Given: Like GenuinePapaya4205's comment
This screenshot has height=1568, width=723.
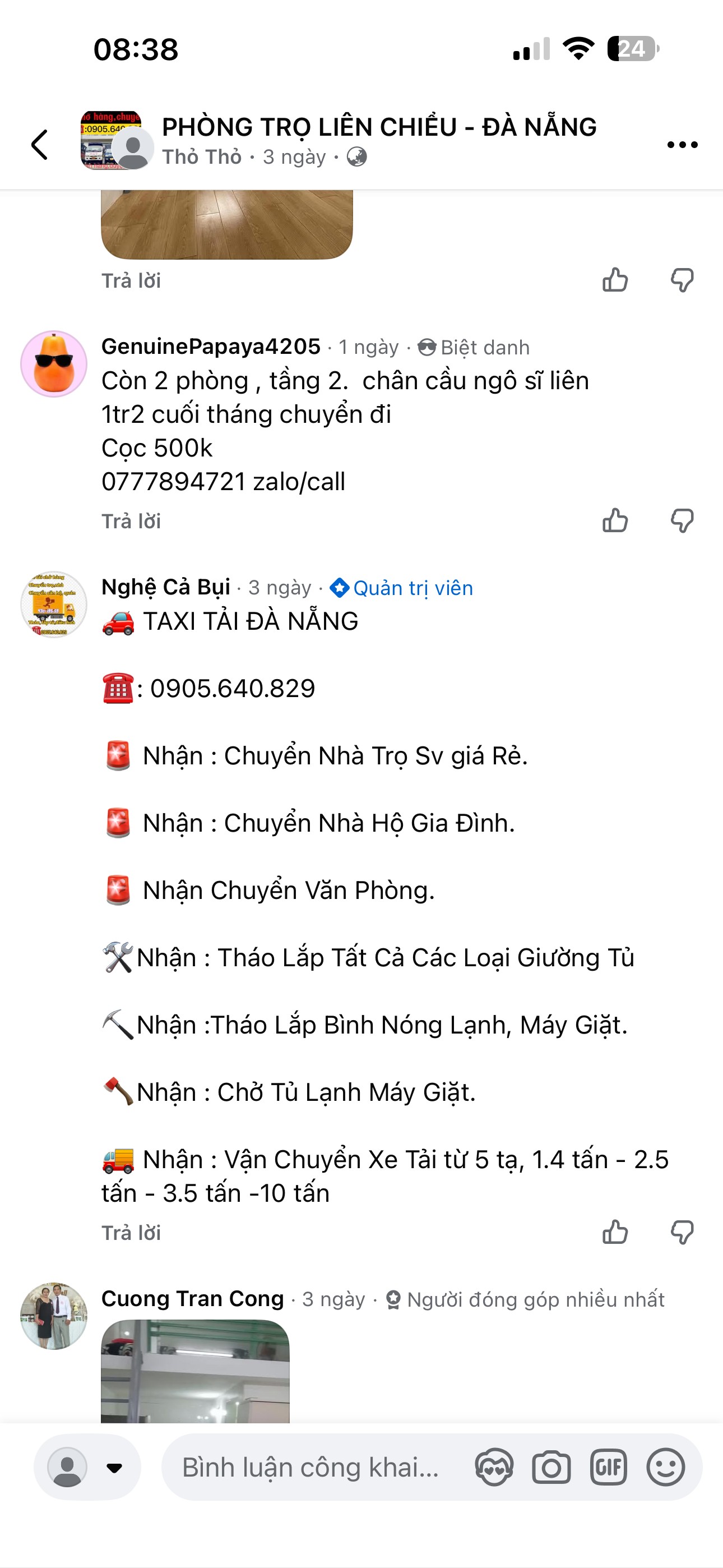Looking at the screenshot, I should tap(615, 521).
